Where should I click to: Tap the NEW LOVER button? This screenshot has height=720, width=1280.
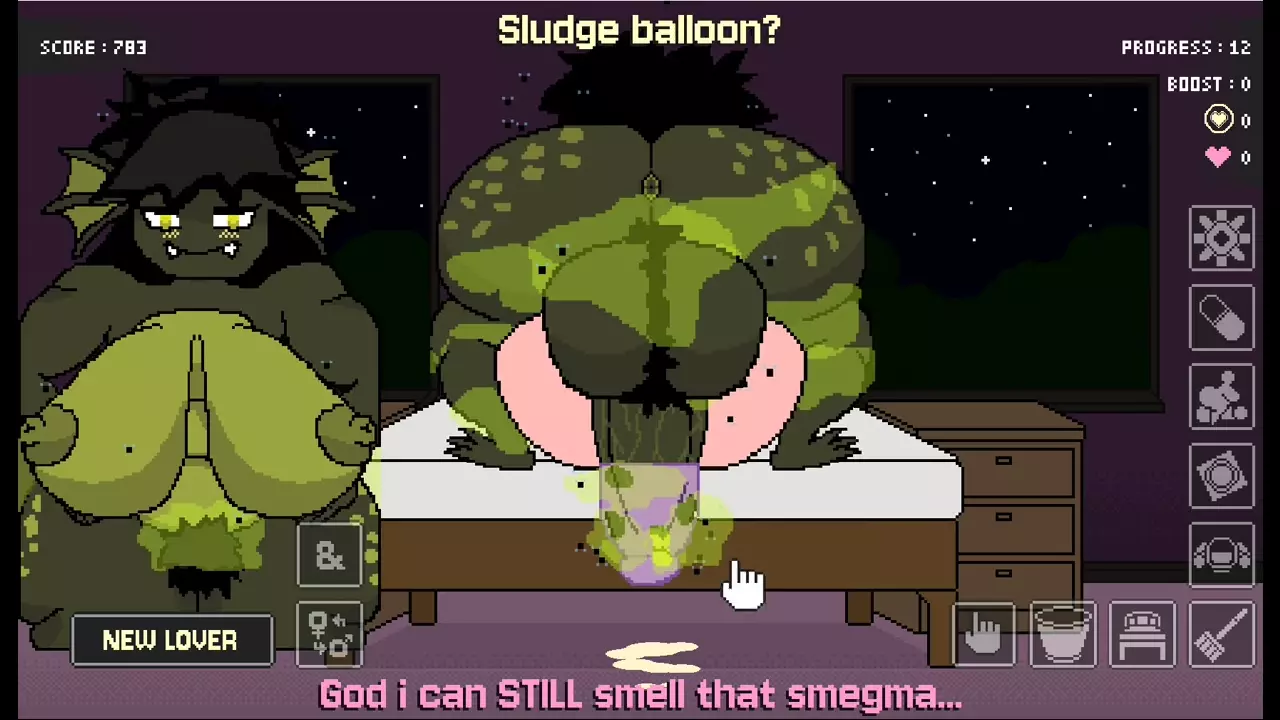tap(171, 640)
